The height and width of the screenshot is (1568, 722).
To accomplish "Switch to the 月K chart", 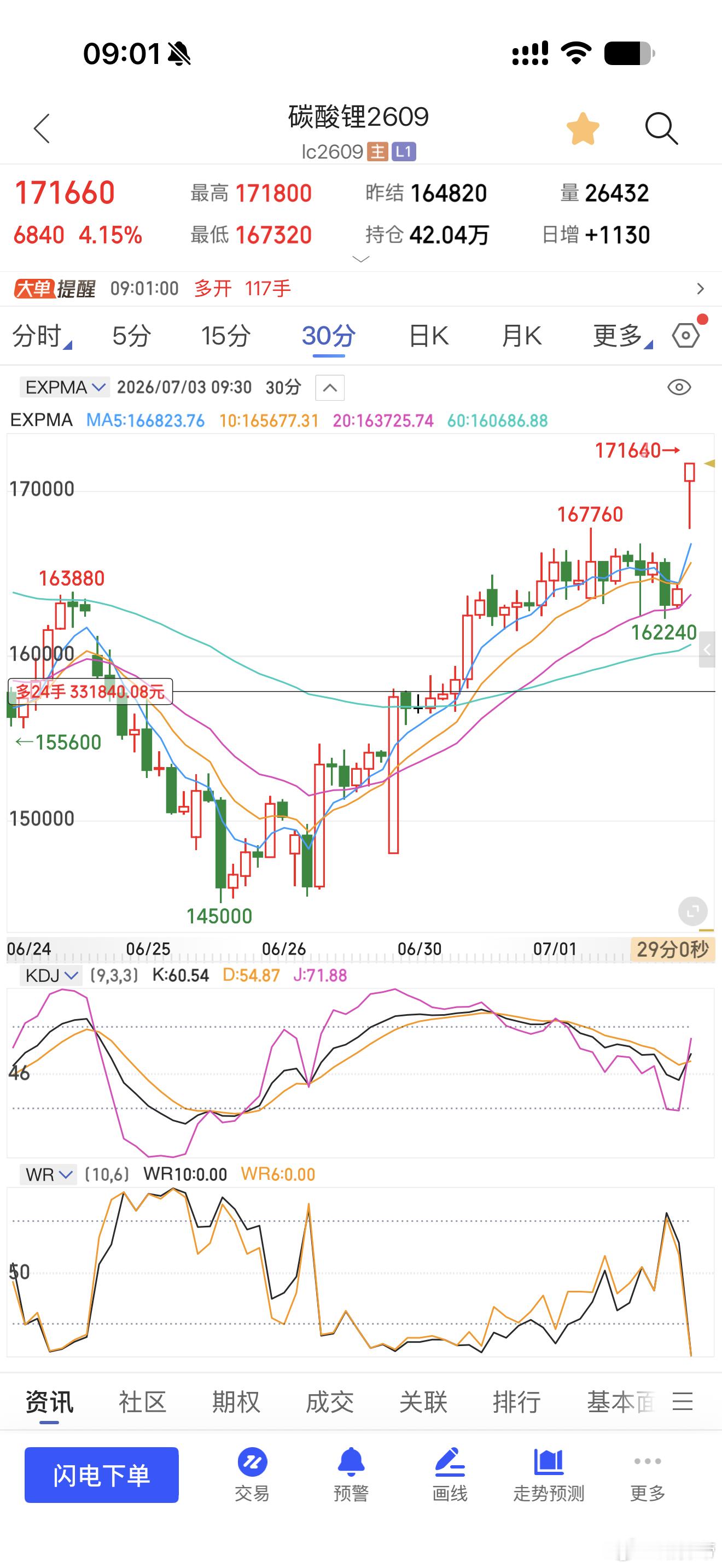I will tap(522, 336).
